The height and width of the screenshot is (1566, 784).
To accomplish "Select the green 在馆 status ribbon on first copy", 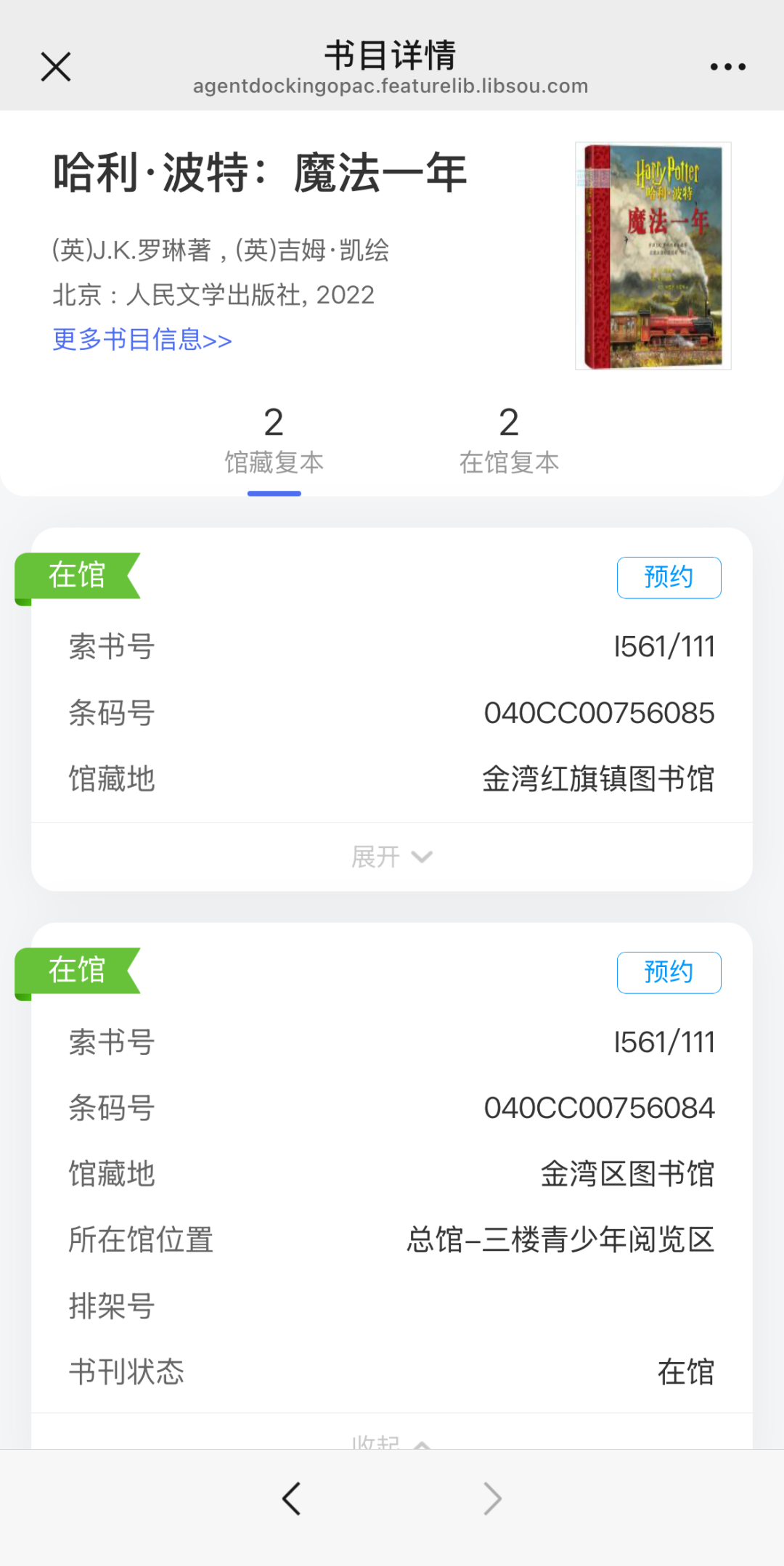I will [x=76, y=576].
